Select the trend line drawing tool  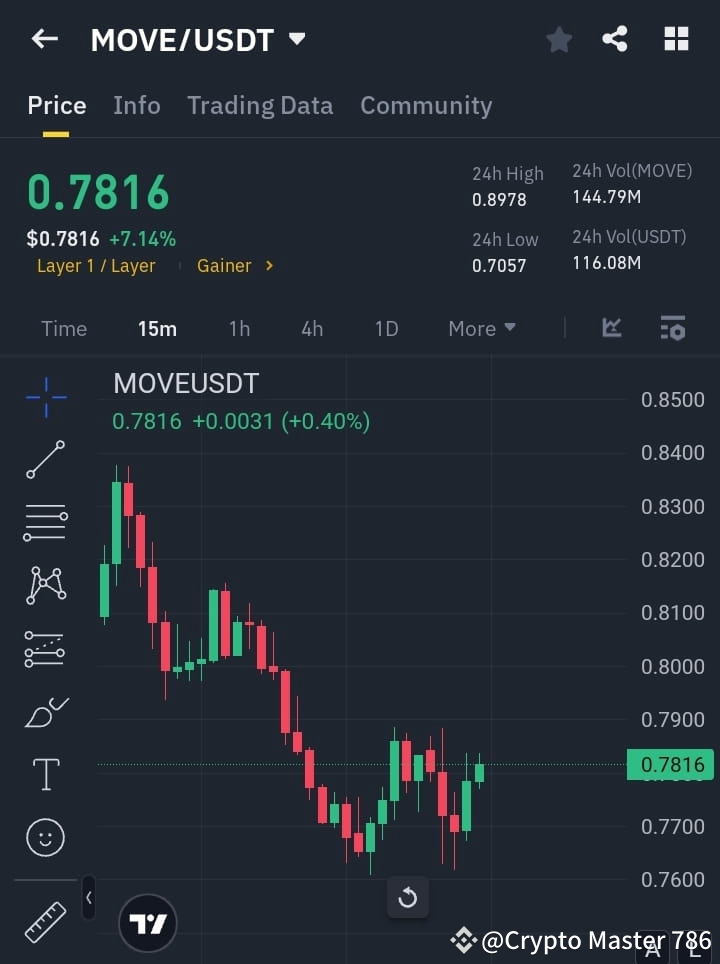(44, 461)
